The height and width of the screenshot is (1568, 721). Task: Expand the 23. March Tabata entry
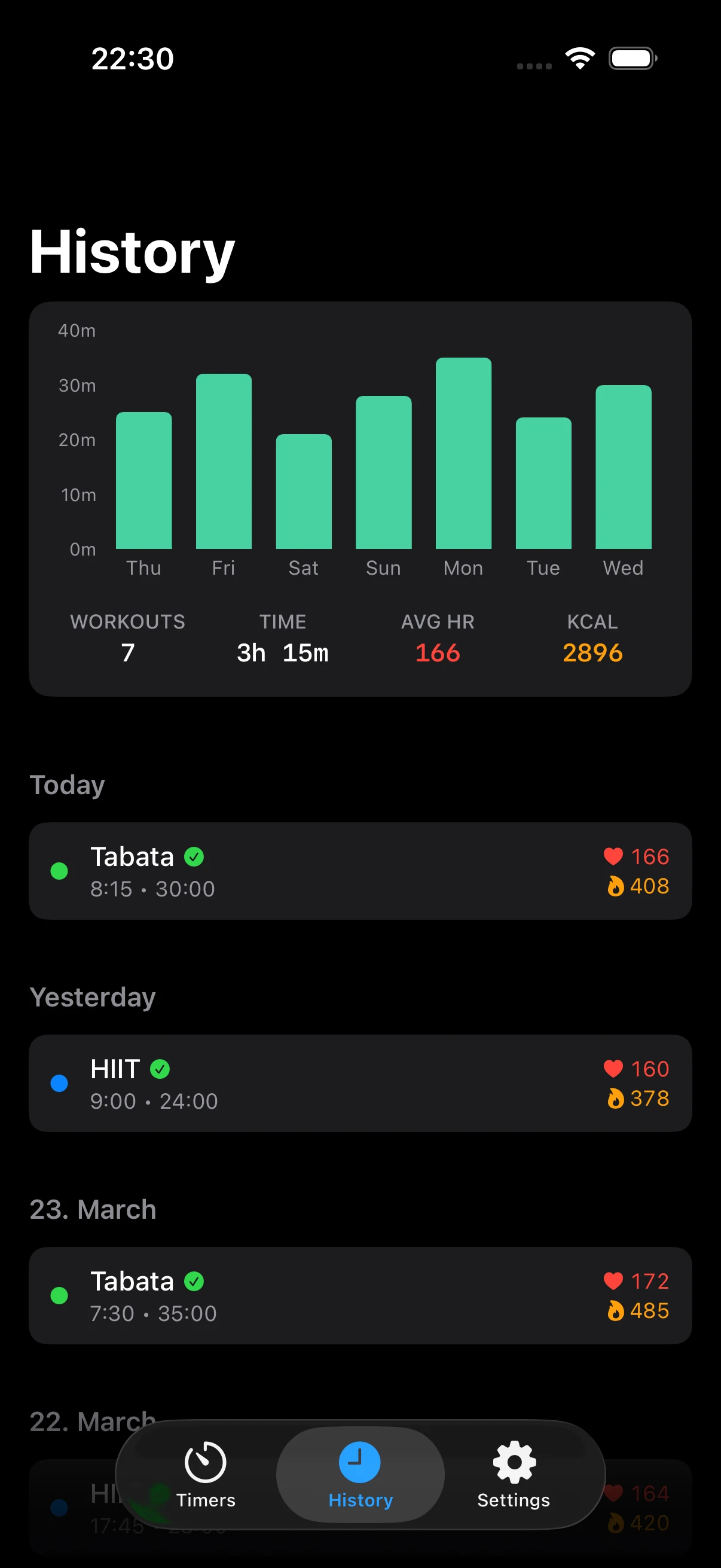point(360,1295)
